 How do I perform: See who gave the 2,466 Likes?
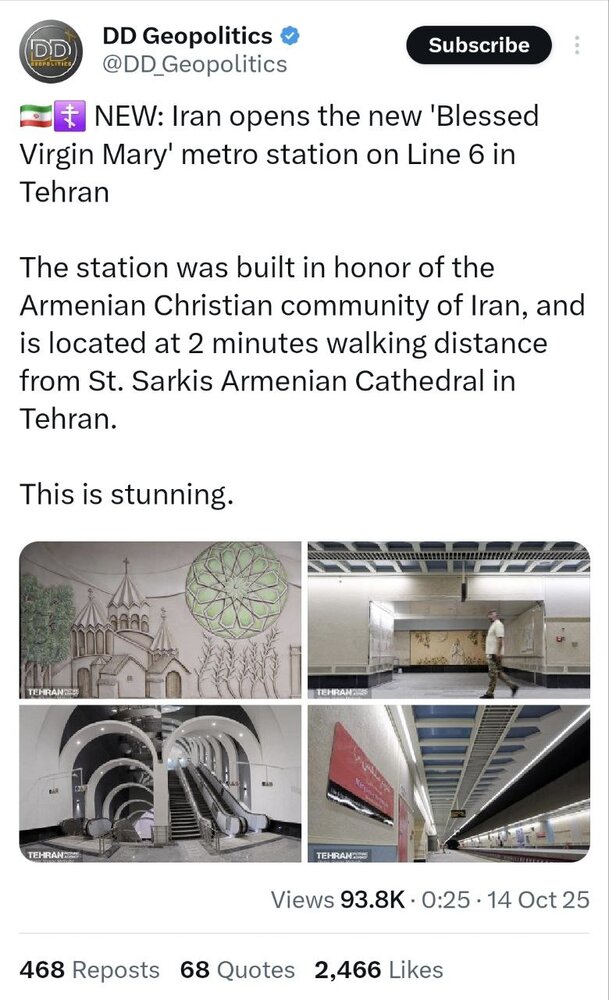(378, 969)
